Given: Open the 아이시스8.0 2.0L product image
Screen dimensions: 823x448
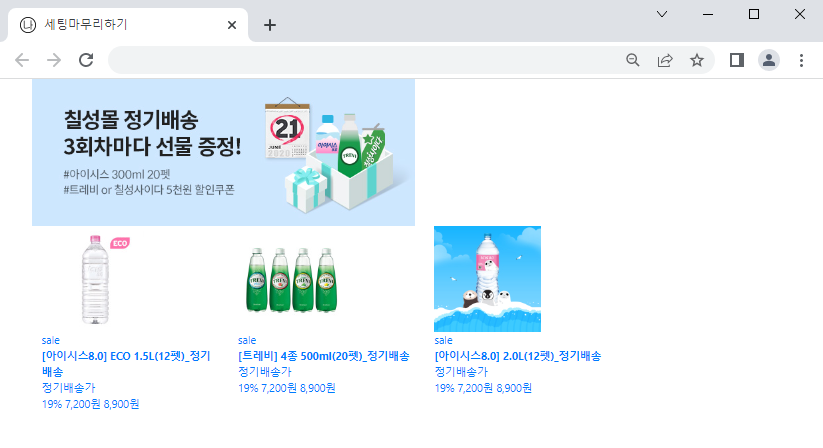Looking at the screenshot, I should (x=487, y=279).
